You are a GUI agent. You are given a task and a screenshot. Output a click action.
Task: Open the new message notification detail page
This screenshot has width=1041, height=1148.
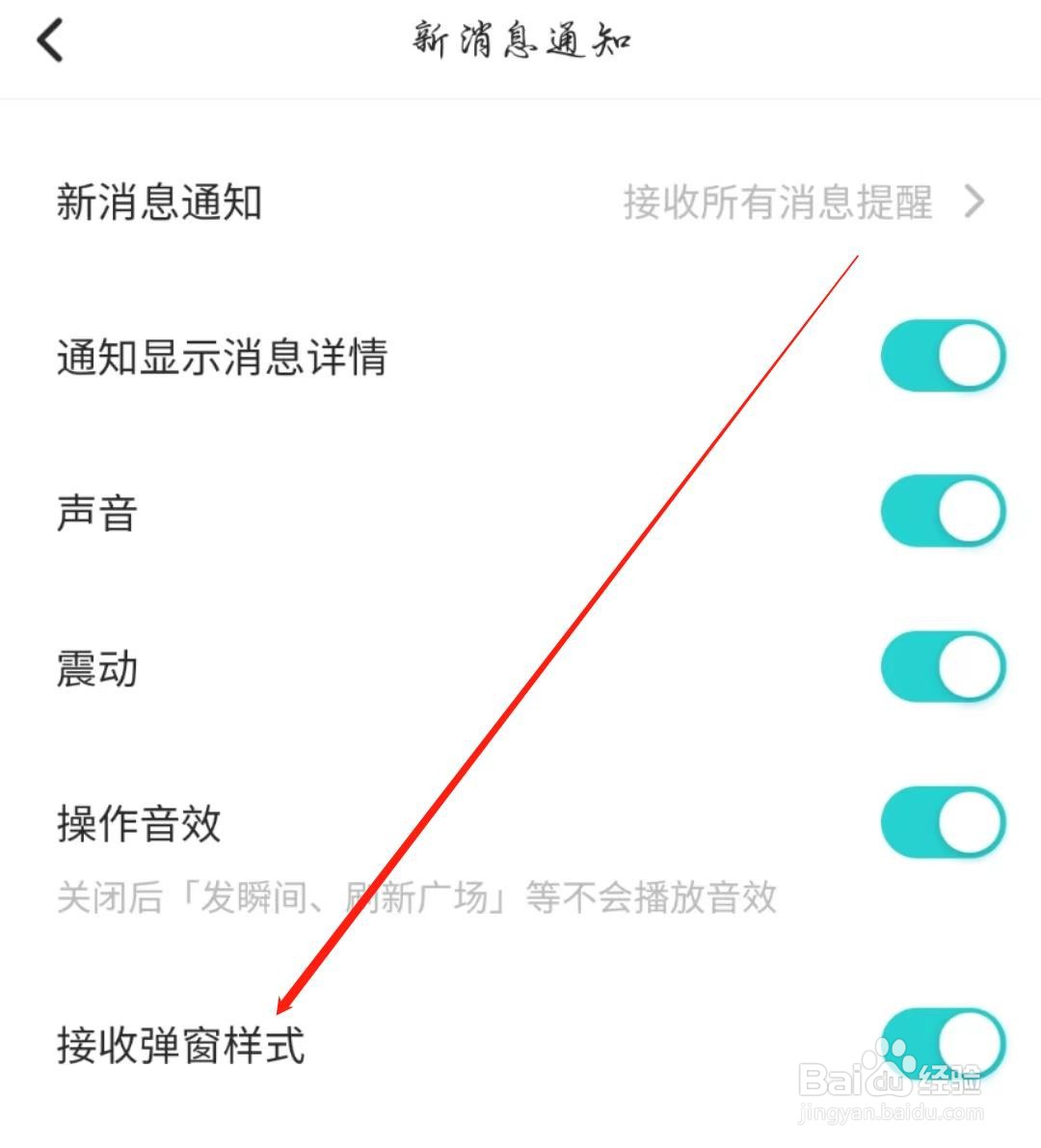(520, 202)
